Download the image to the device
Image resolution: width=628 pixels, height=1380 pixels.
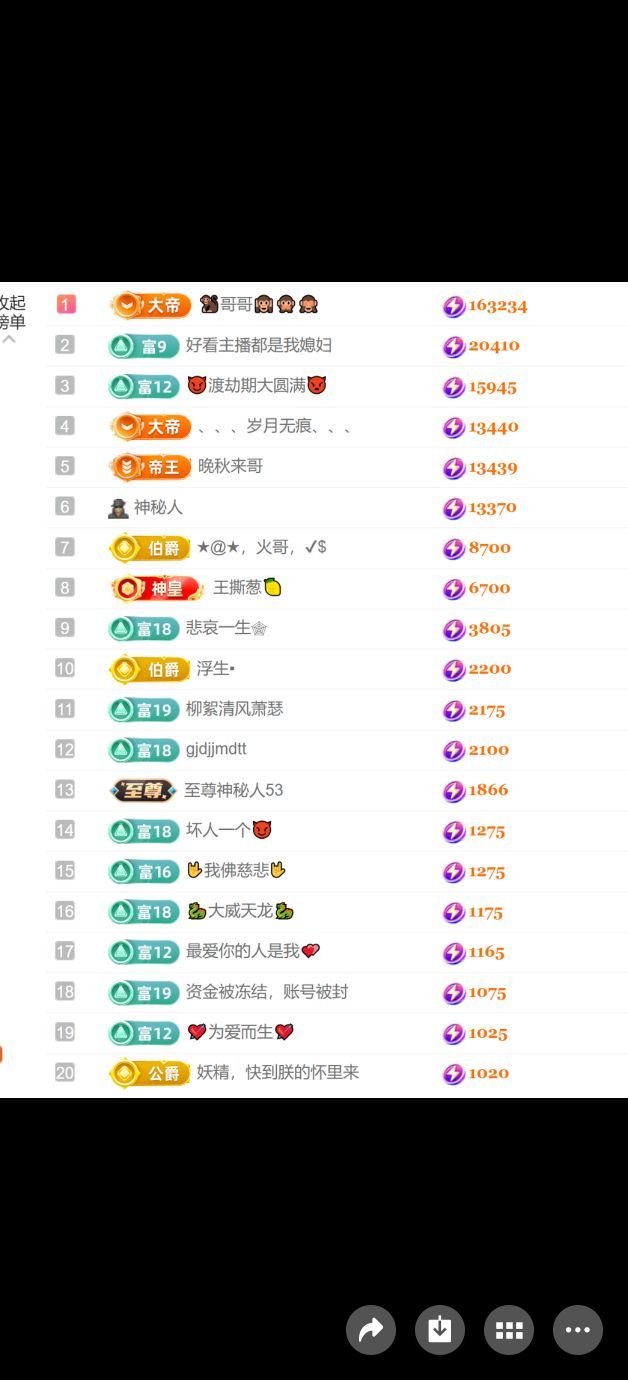coord(440,1330)
